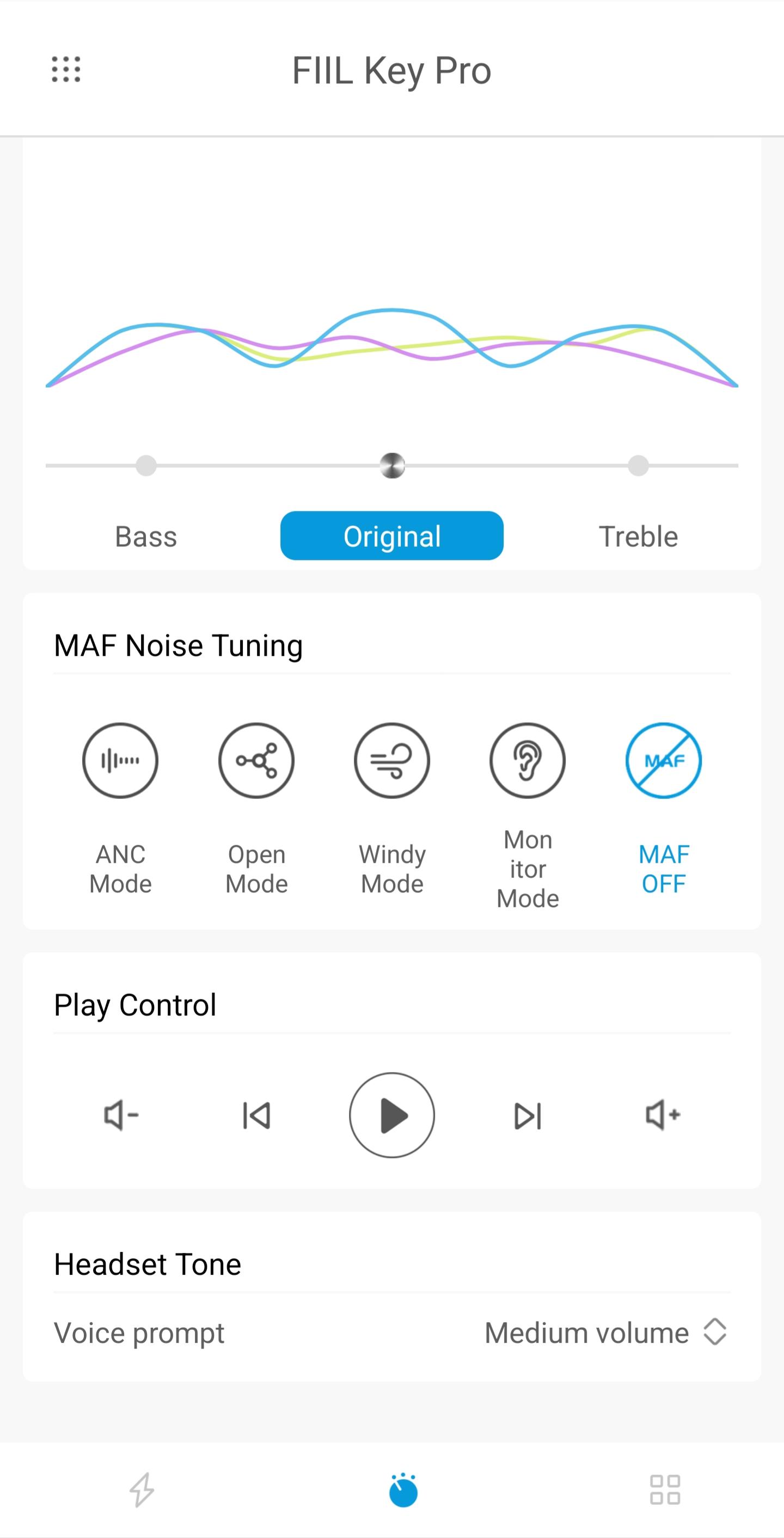Open the blue dial tab
This screenshot has width=784, height=1538.
pos(403,1489)
